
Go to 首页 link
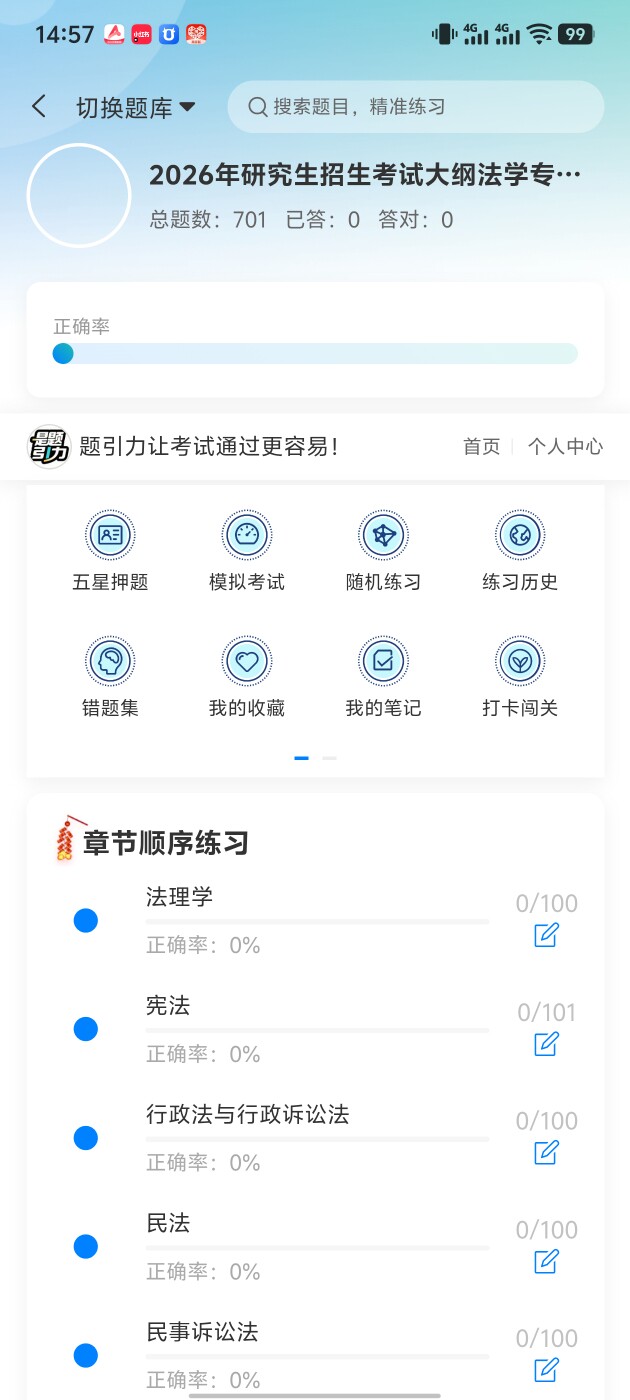481,447
